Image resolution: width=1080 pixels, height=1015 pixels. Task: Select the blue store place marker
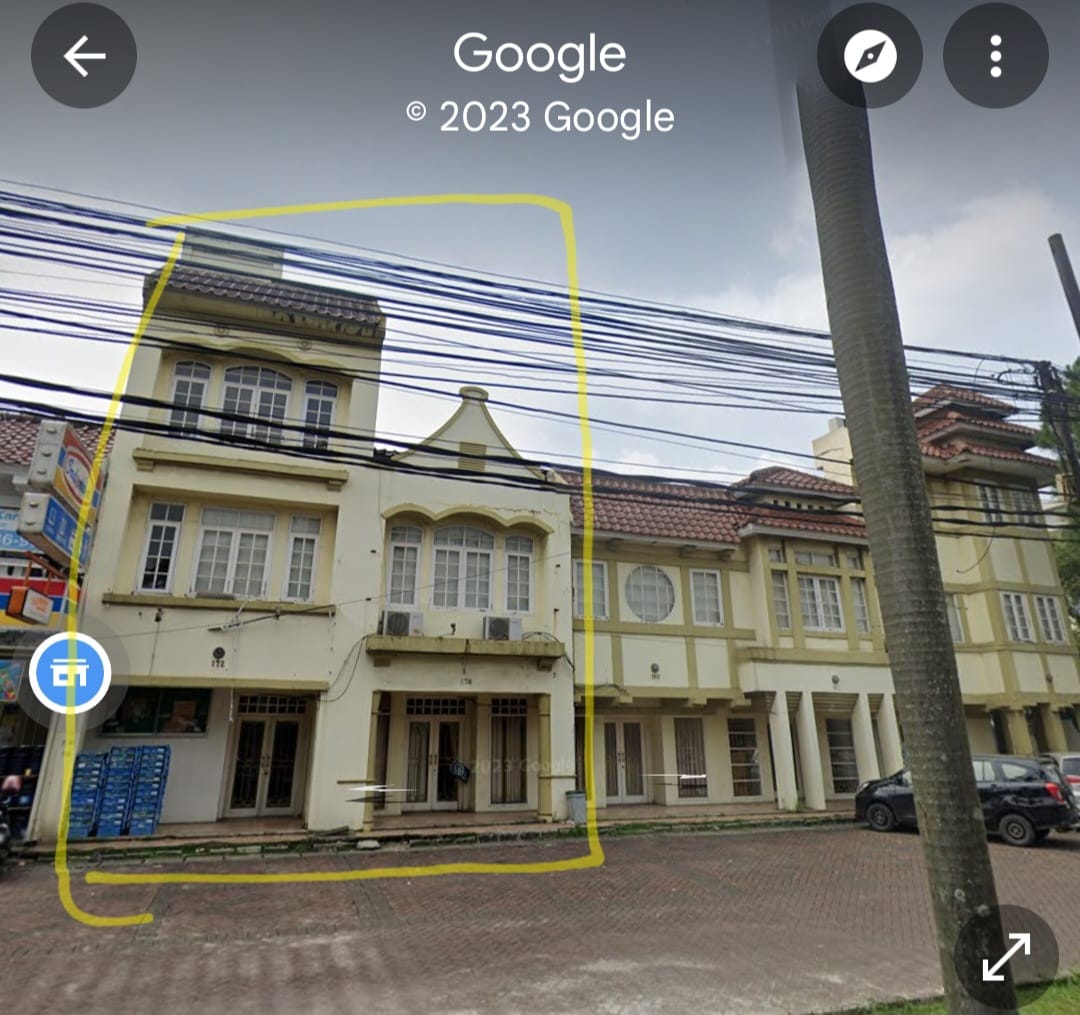70,673
